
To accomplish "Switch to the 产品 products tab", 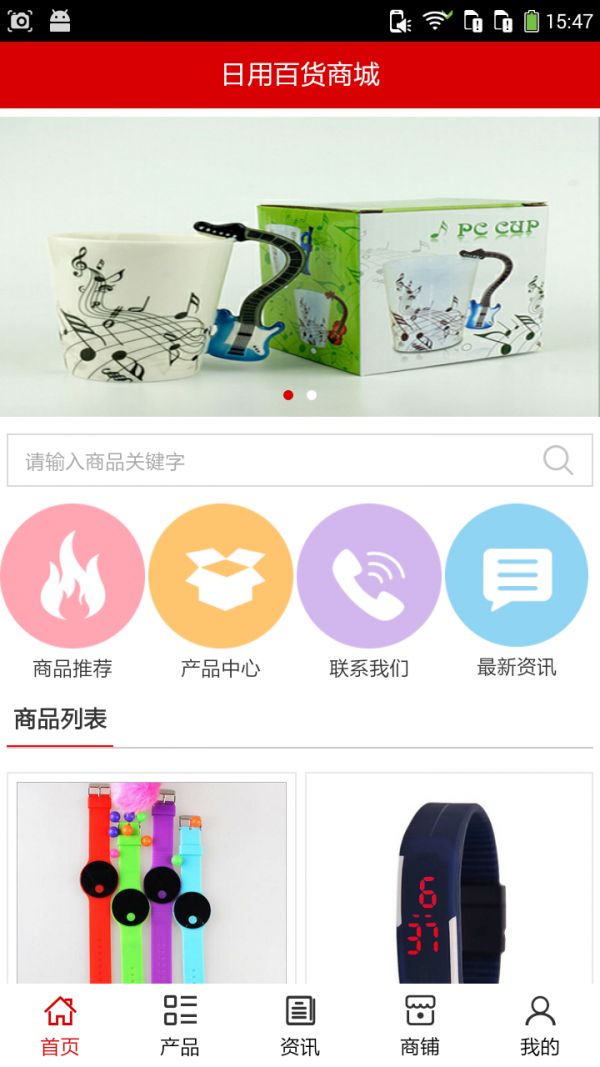I will click(x=180, y=1026).
